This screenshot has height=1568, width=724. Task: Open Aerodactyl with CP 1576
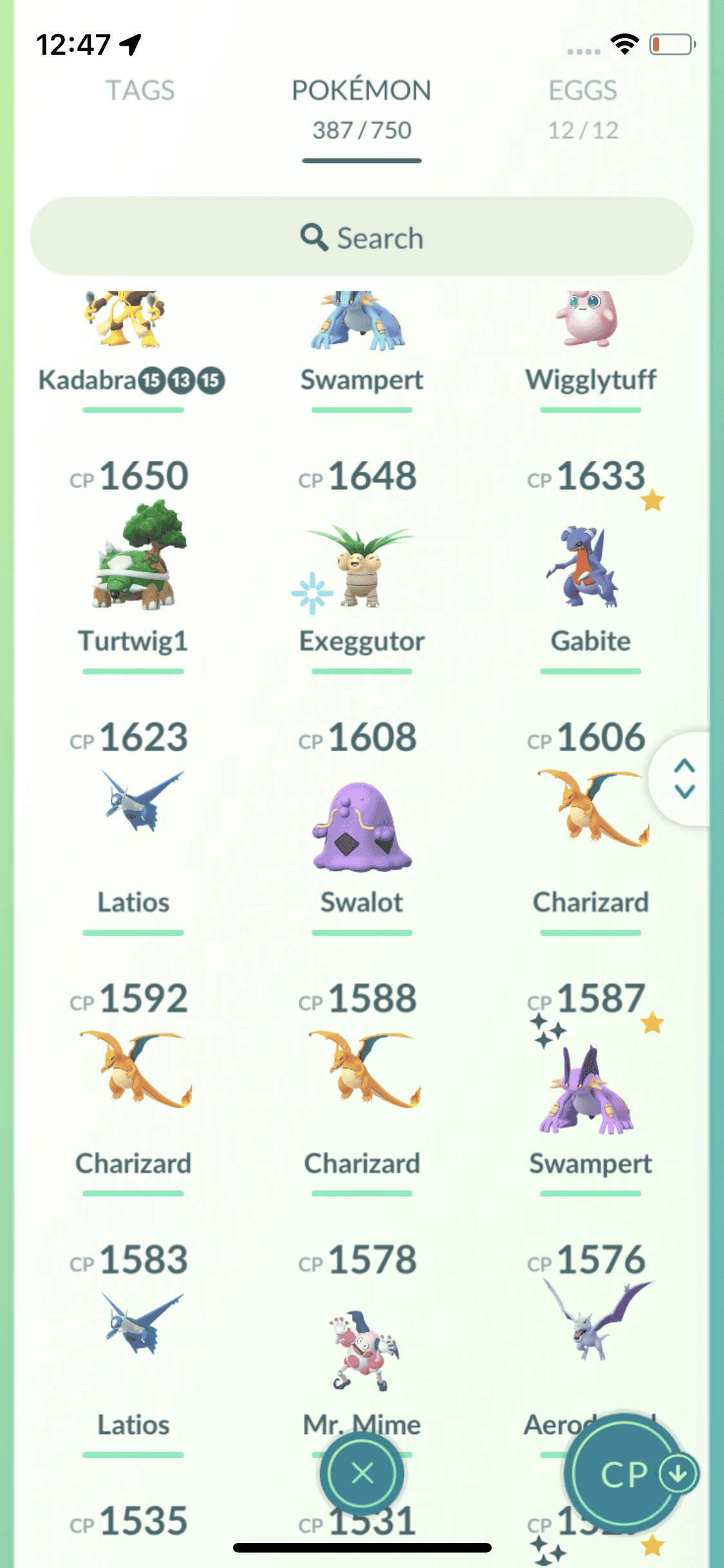[589, 1326]
